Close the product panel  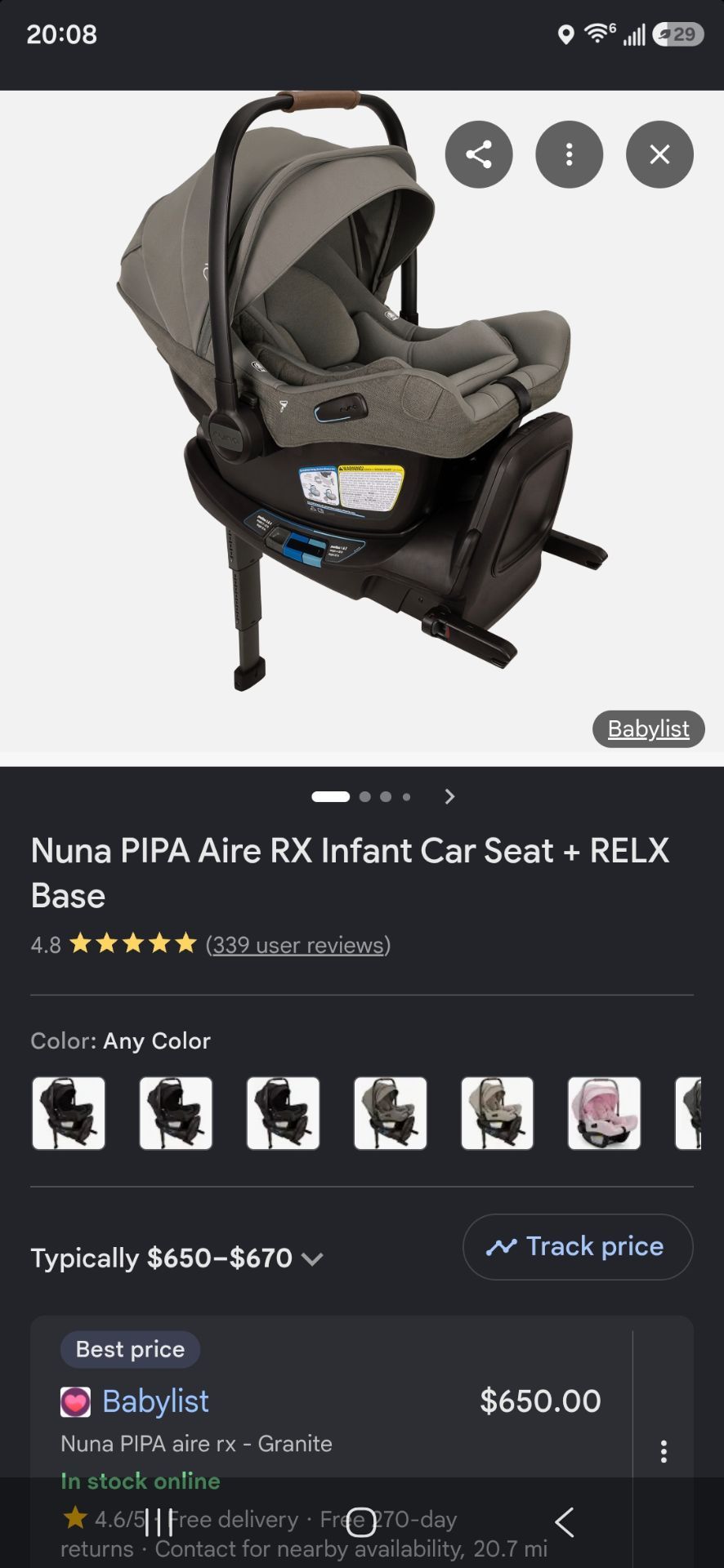pyautogui.click(x=659, y=154)
